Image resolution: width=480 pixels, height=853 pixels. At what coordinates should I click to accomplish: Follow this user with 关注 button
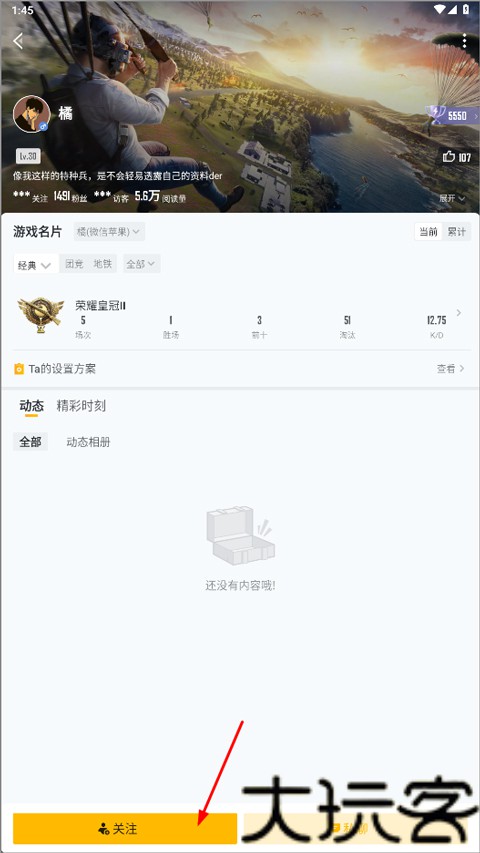(125, 829)
